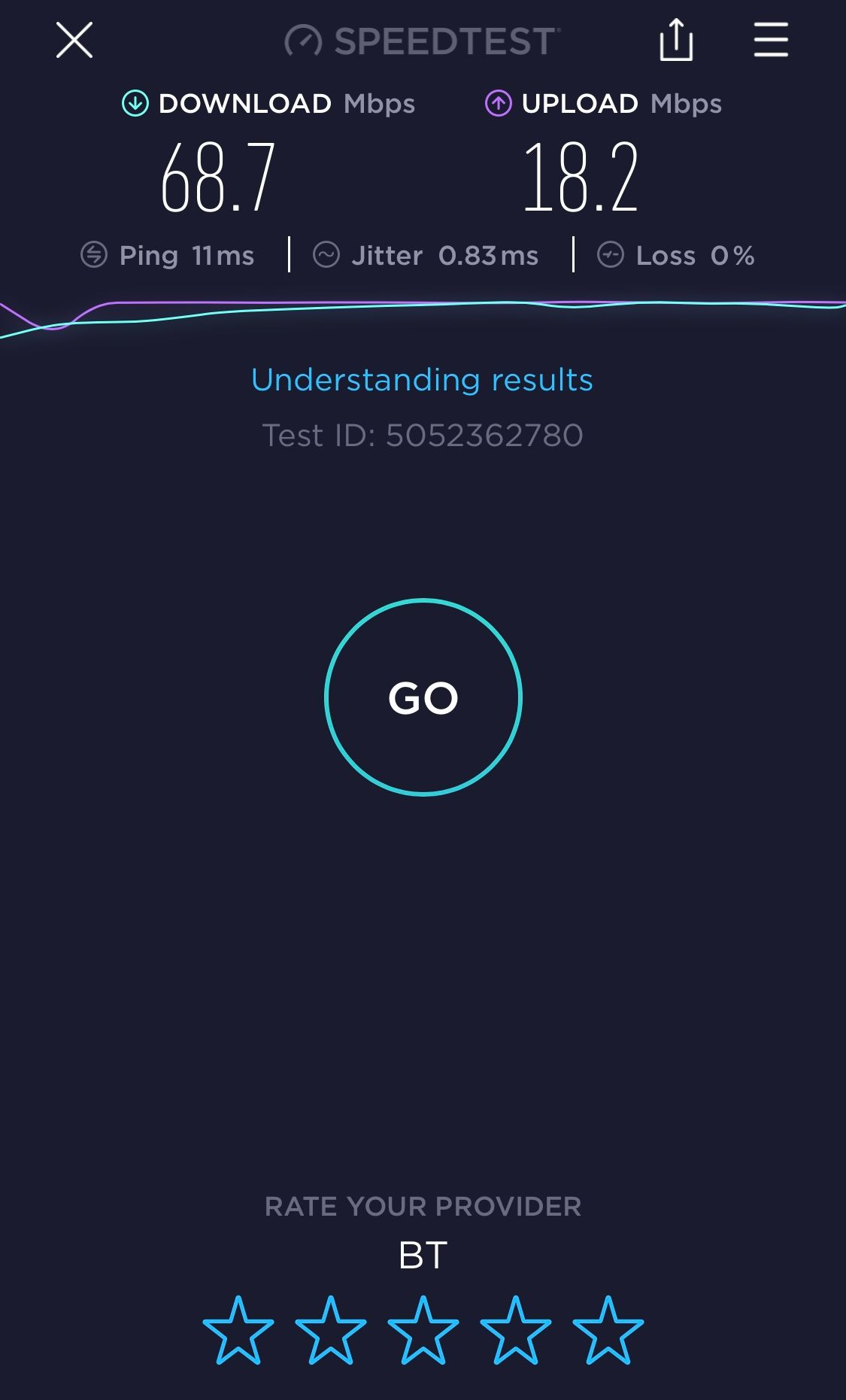Share the test result
Image resolution: width=846 pixels, height=1400 pixels.
coord(676,40)
